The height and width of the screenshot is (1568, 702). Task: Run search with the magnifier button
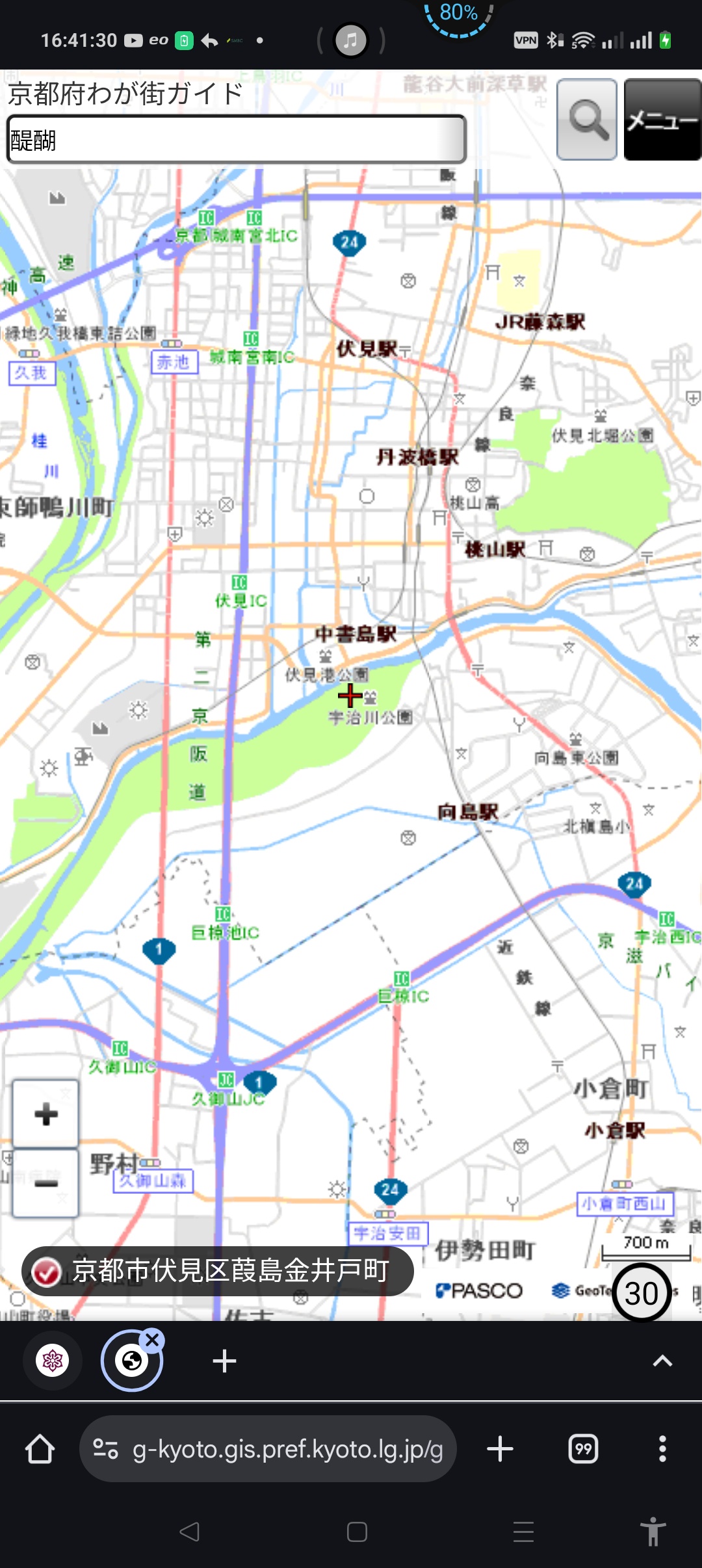point(587,120)
